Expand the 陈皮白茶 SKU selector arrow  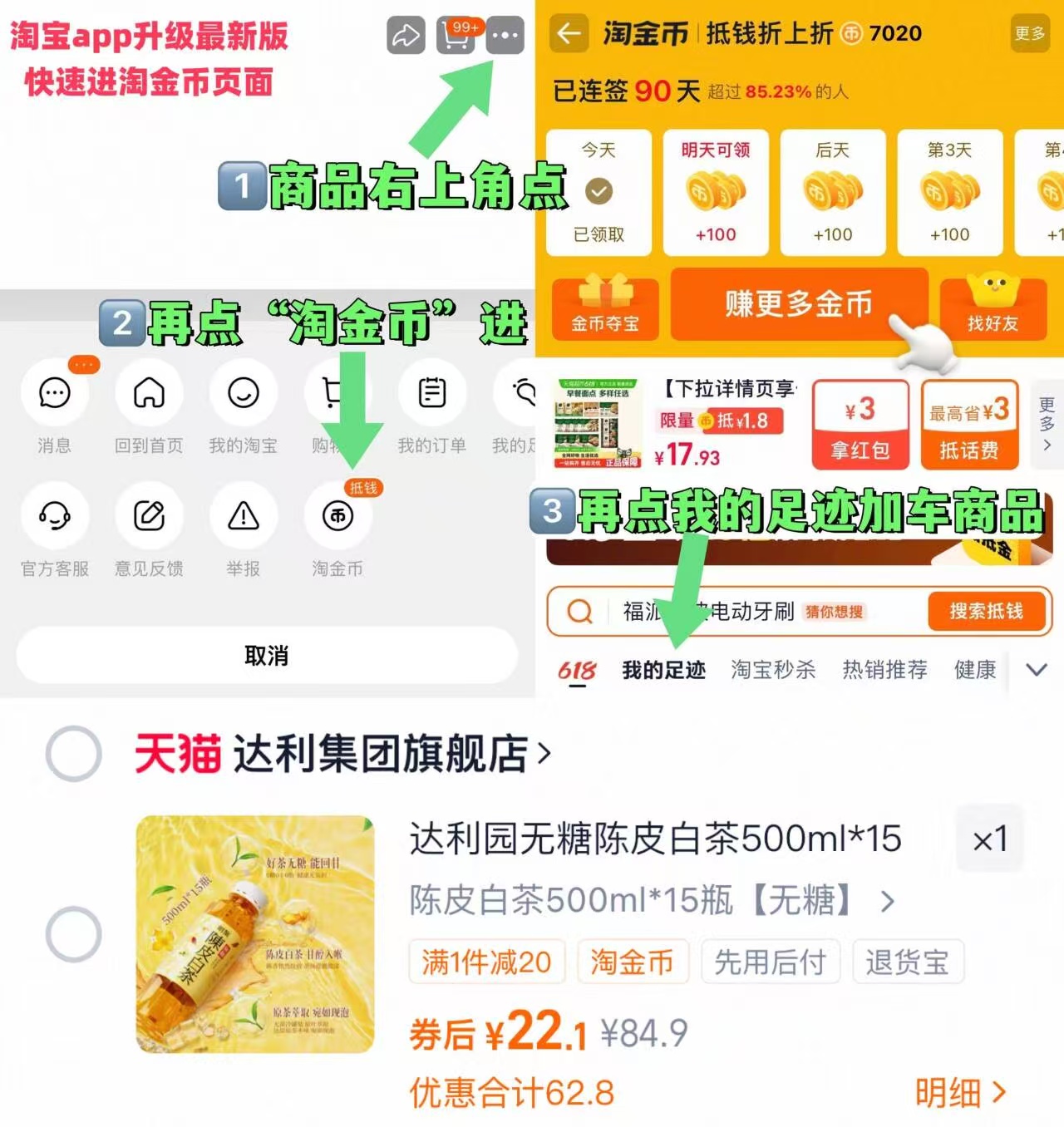pyautogui.click(x=888, y=901)
